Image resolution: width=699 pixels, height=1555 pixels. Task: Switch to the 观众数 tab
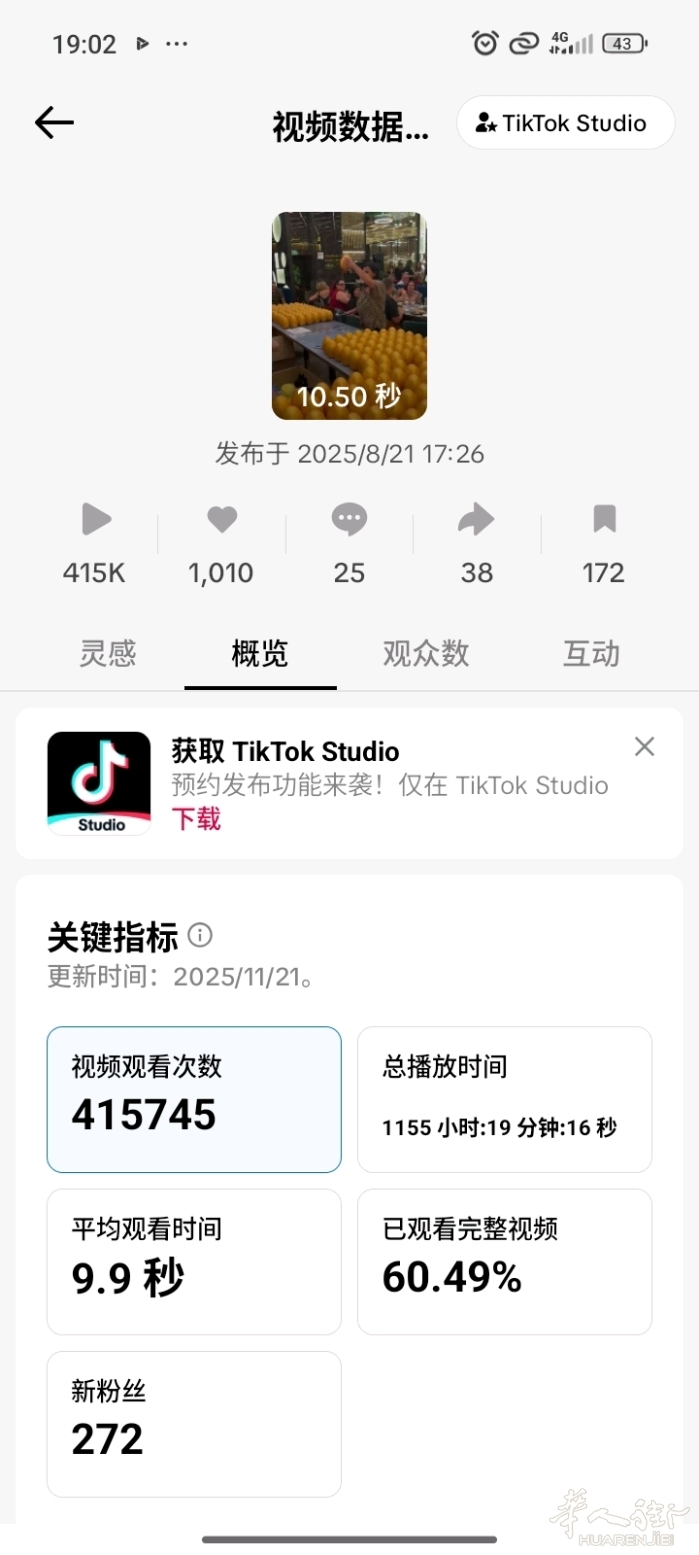pos(426,654)
